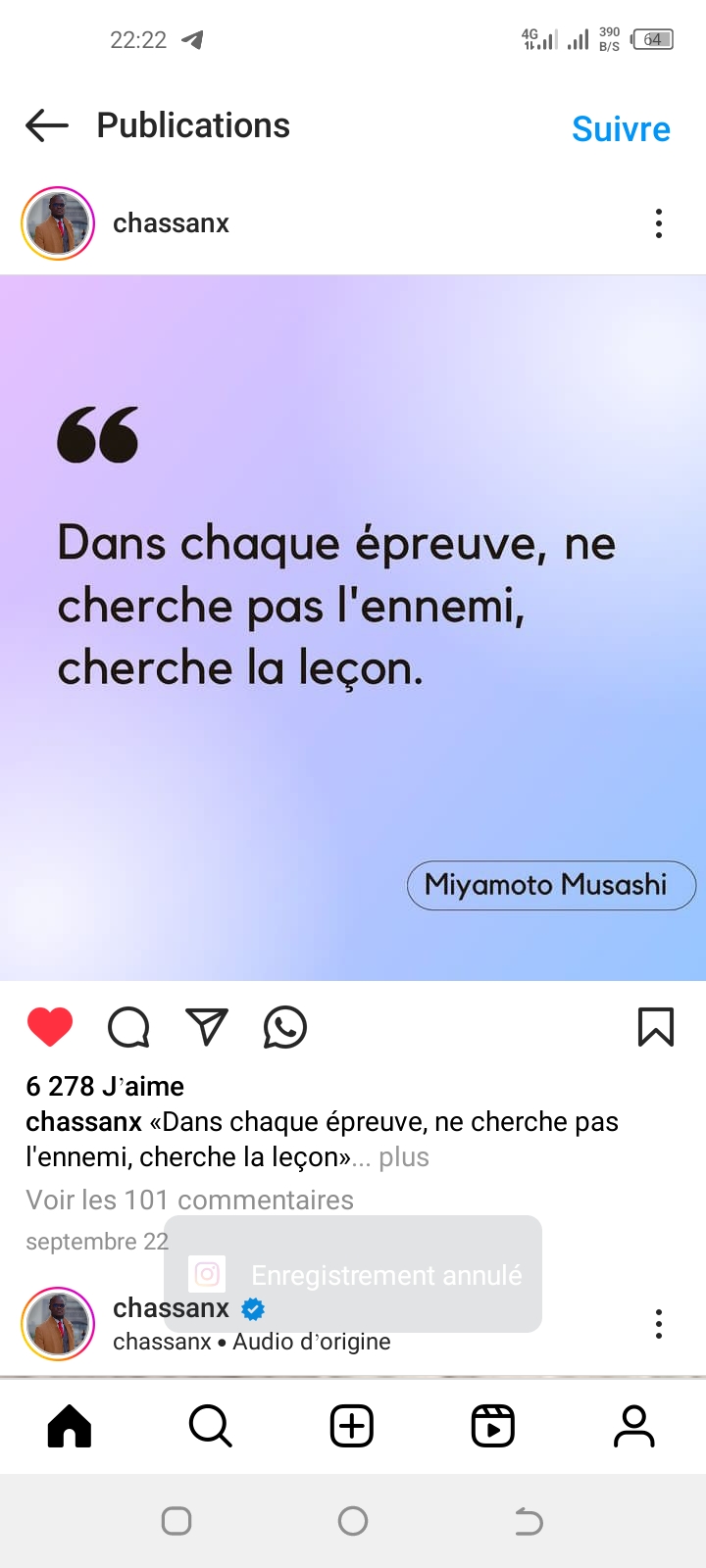Share the post to WhatsApp
Image resolution: width=706 pixels, height=1568 pixels.
coord(285,1027)
